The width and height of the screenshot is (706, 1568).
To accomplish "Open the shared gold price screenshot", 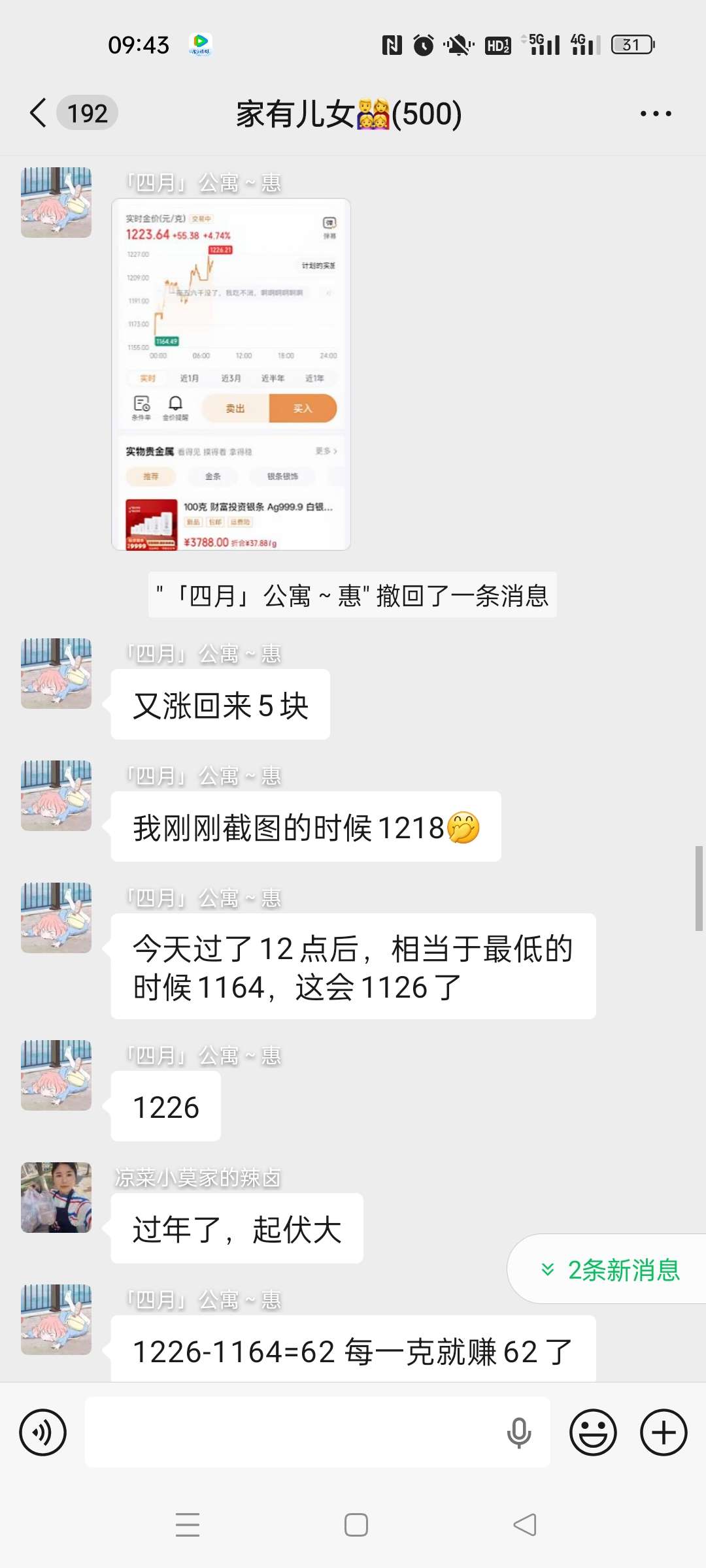I will (x=231, y=374).
